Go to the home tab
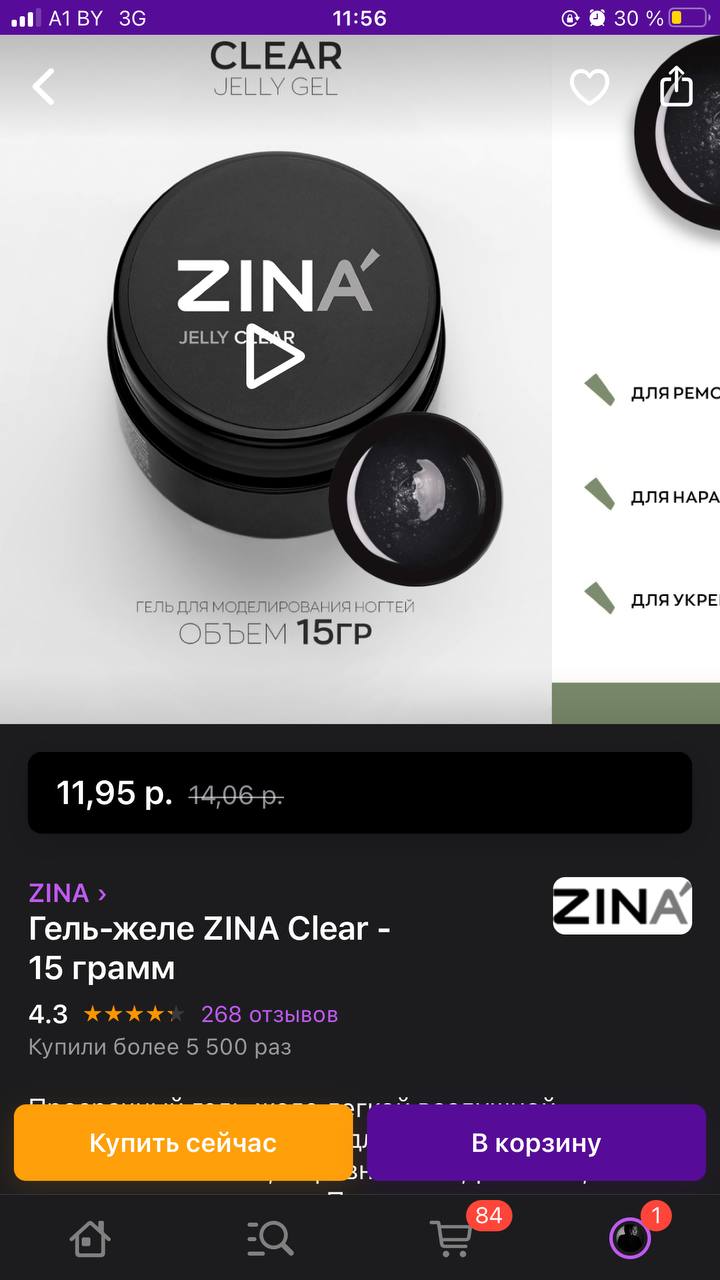720x1280 pixels. click(x=90, y=1240)
